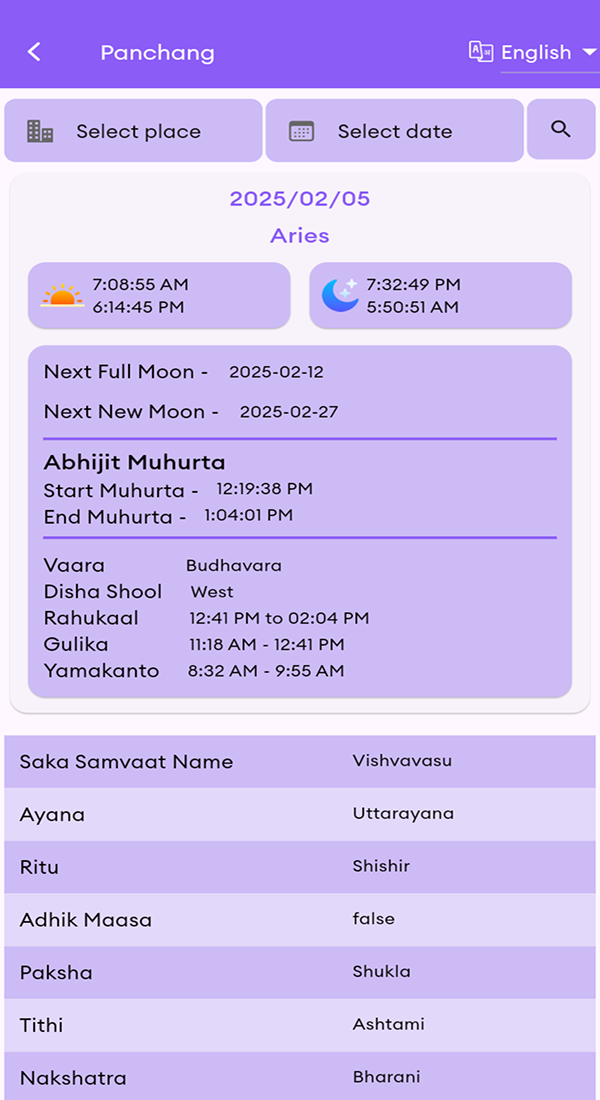This screenshot has width=600, height=1100.
Task: Tap the search magnifier button
Action: [x=561, y=129]
